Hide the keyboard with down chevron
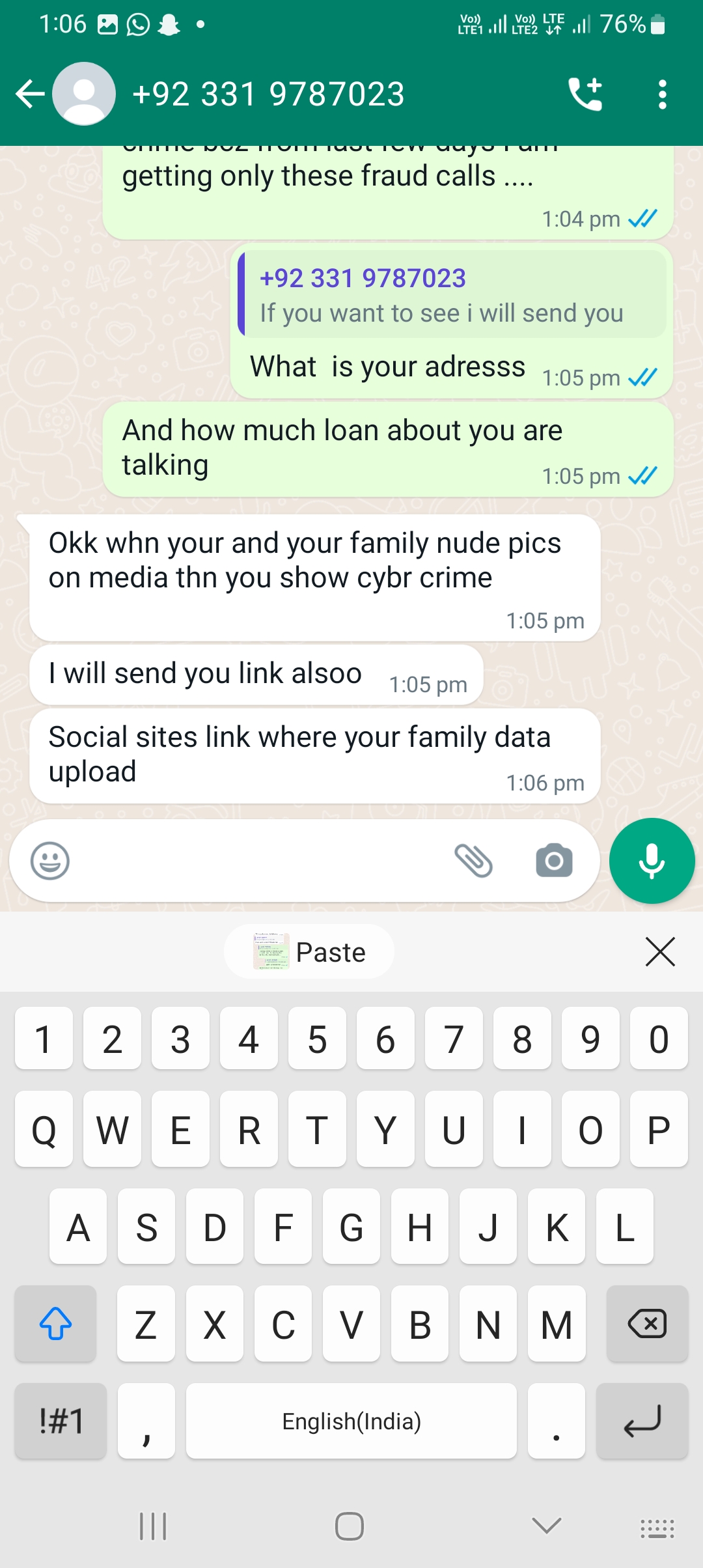This screenshot has height=1568, width=703. [546, 1526]
